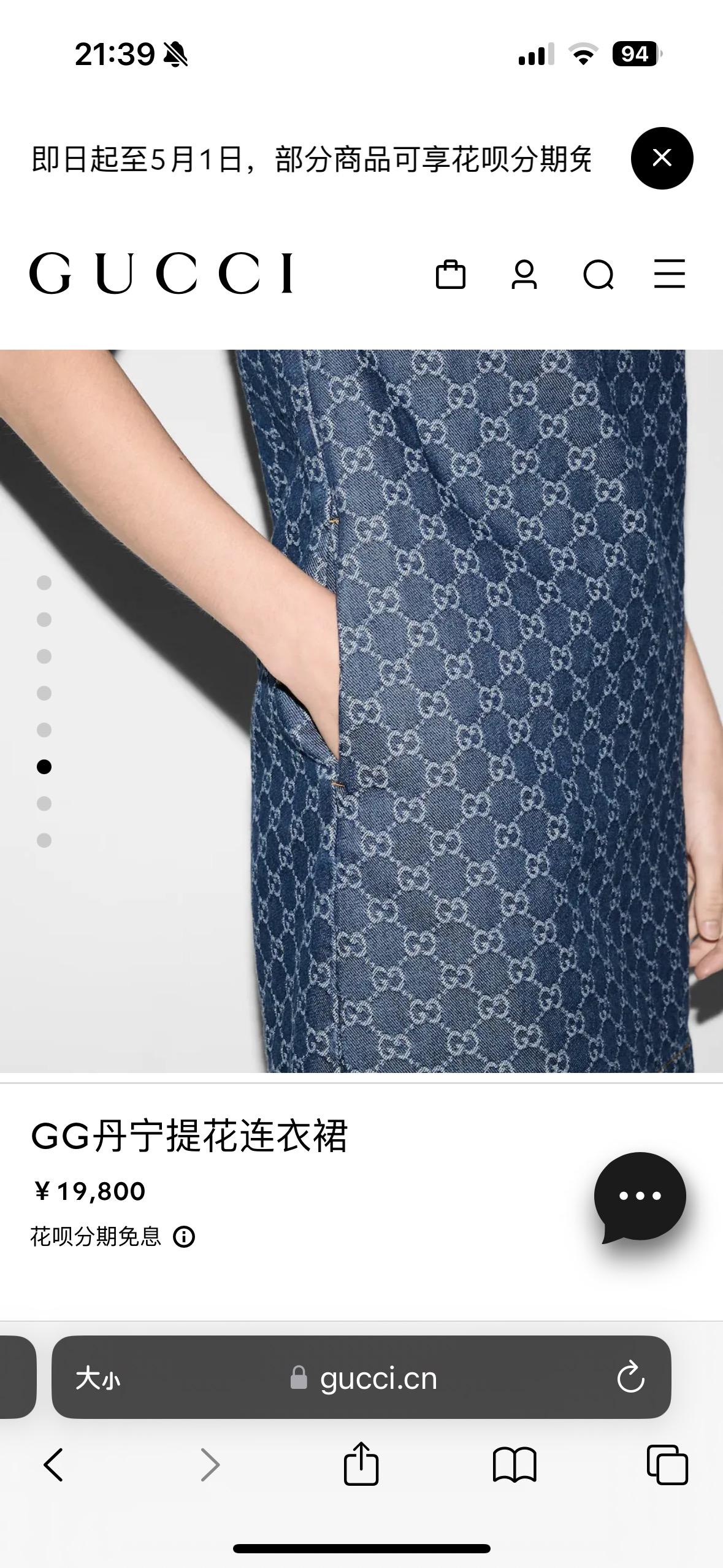
Task: Dismiss the Huabei promotion banner
Action: (x=662, y=158)
